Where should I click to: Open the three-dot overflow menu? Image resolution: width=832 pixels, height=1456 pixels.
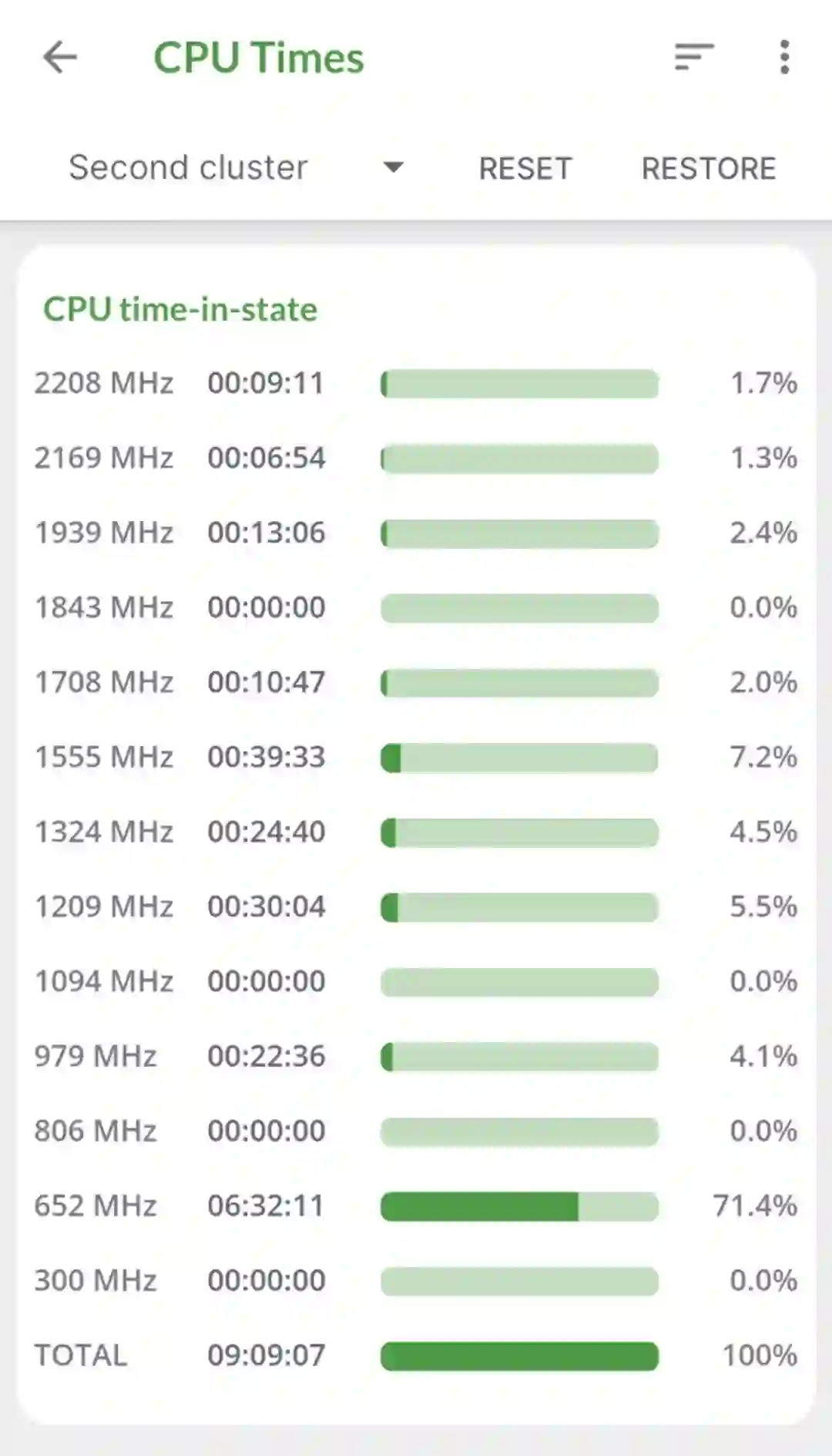click(x=784, y=57)
